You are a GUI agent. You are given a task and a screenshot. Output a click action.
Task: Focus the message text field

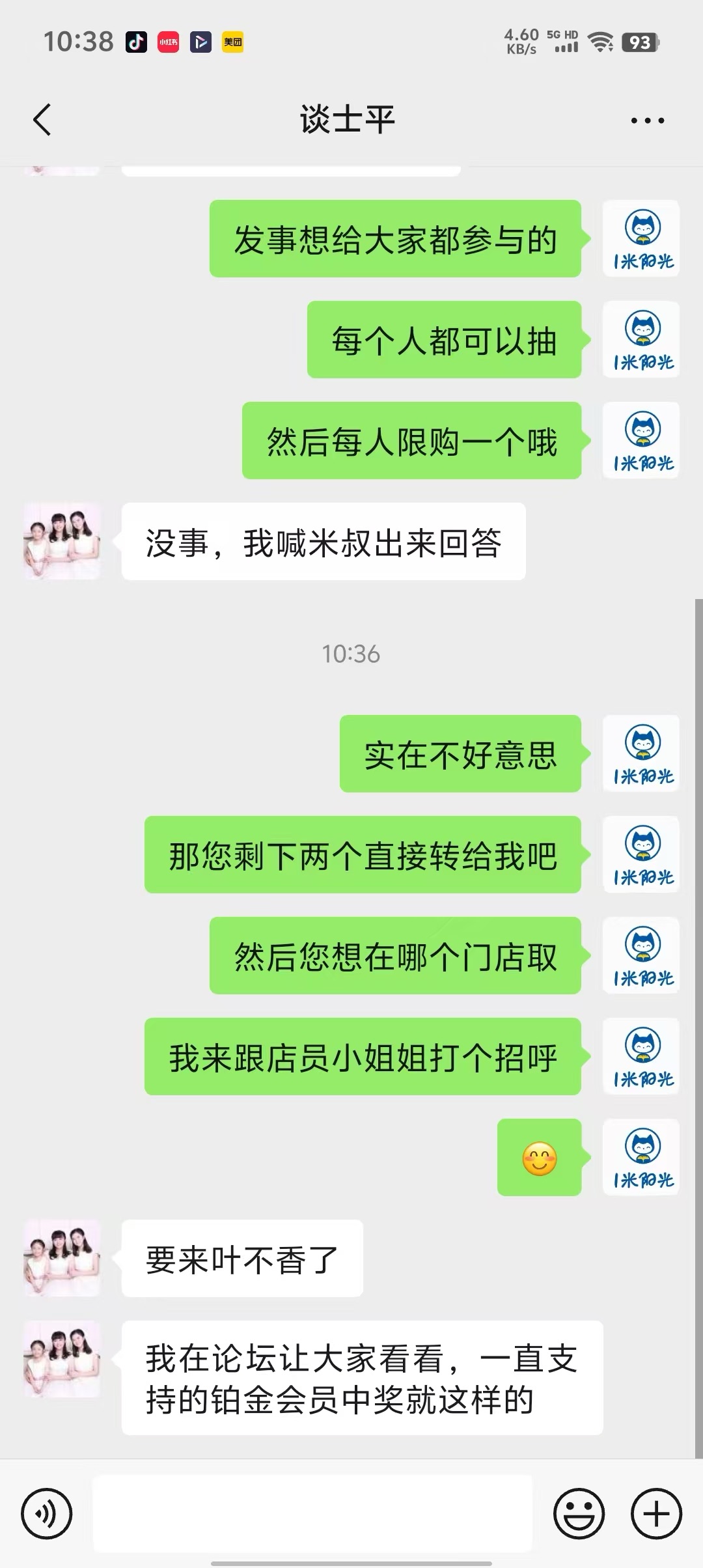click(312, 1513)
